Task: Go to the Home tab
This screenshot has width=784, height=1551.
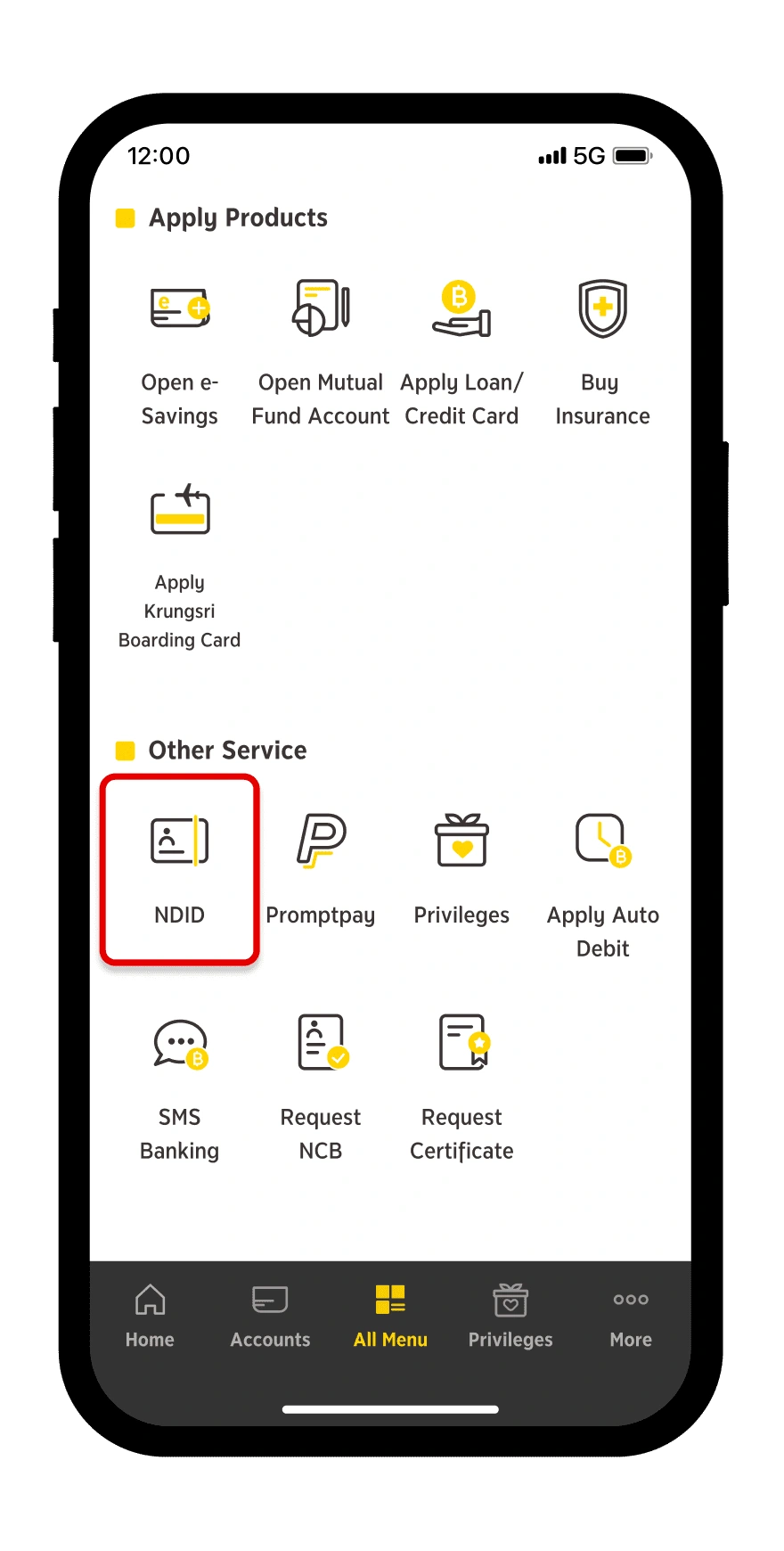Action: pyautogui.click(x=150, y=1316)
